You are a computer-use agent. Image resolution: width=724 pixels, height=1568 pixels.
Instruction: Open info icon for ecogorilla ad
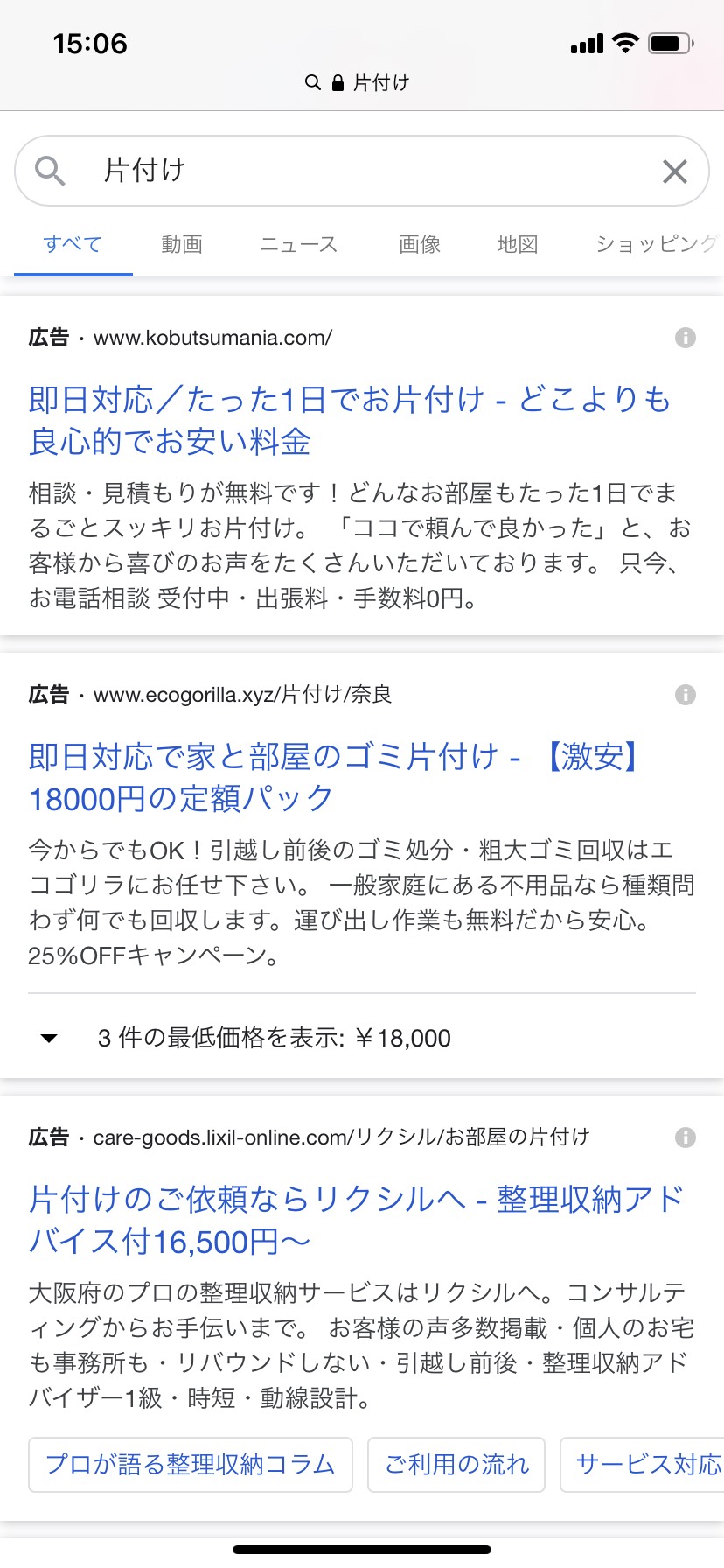coord(686,695)
